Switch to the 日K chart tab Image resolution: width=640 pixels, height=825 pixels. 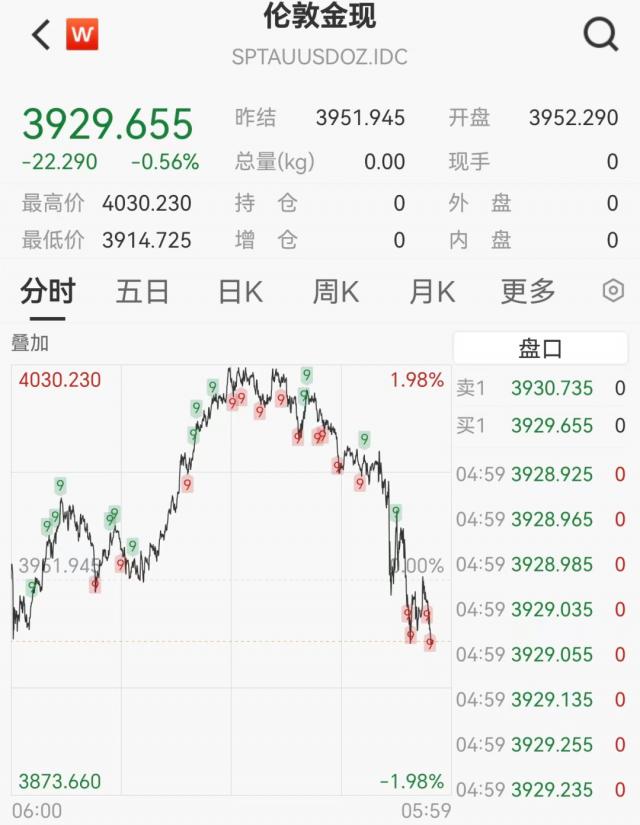click(241, 291)
